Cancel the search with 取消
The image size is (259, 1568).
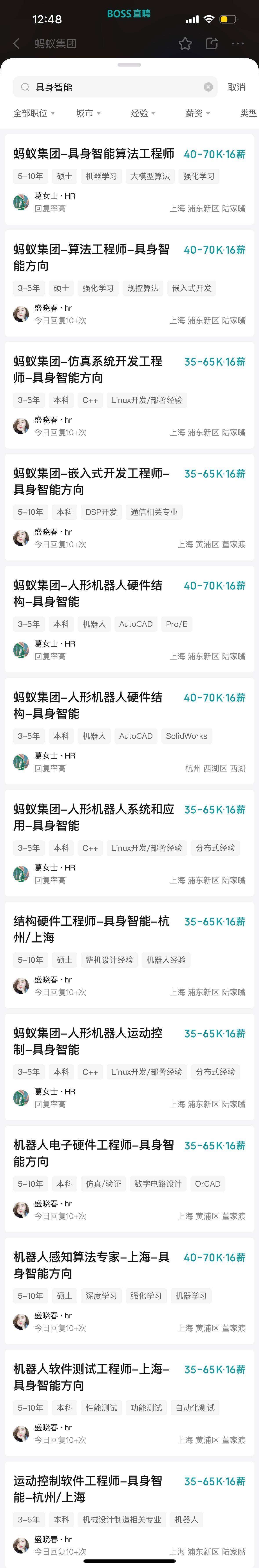[x=236, y=87]
